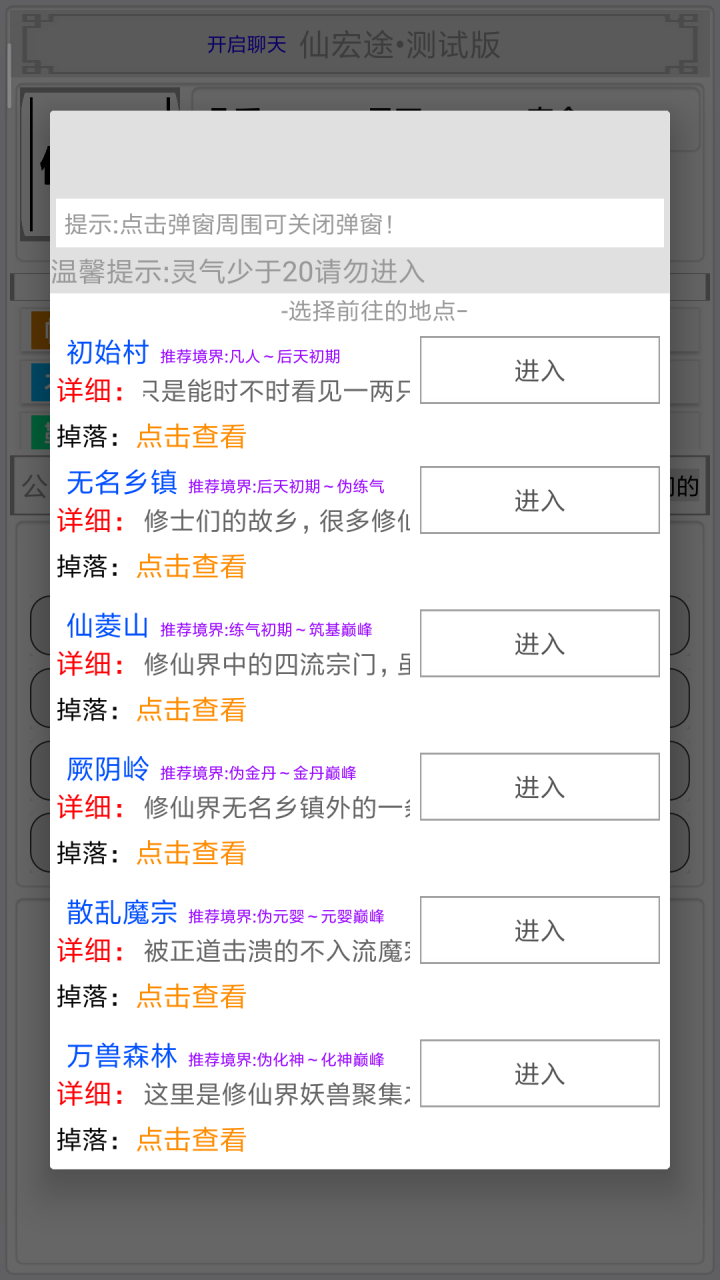Select the 仙菱山 location name
This screenshot has width=720, height=1280.
[107, 626]
